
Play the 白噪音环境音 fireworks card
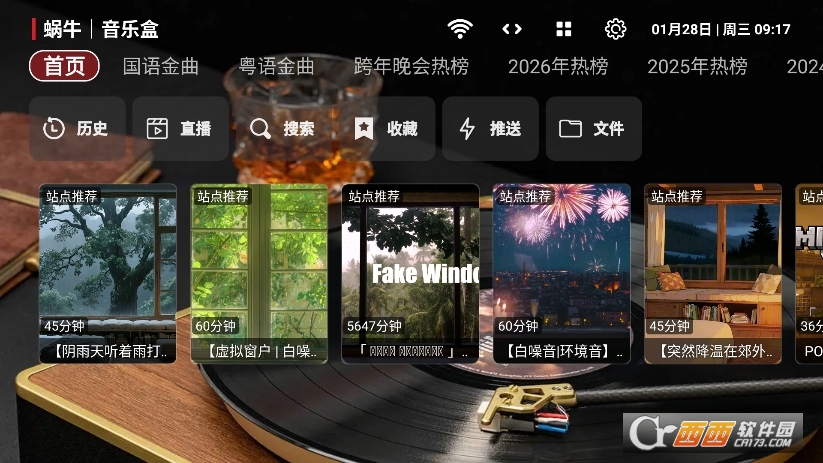pyautogui.click(x=561, y=272)
